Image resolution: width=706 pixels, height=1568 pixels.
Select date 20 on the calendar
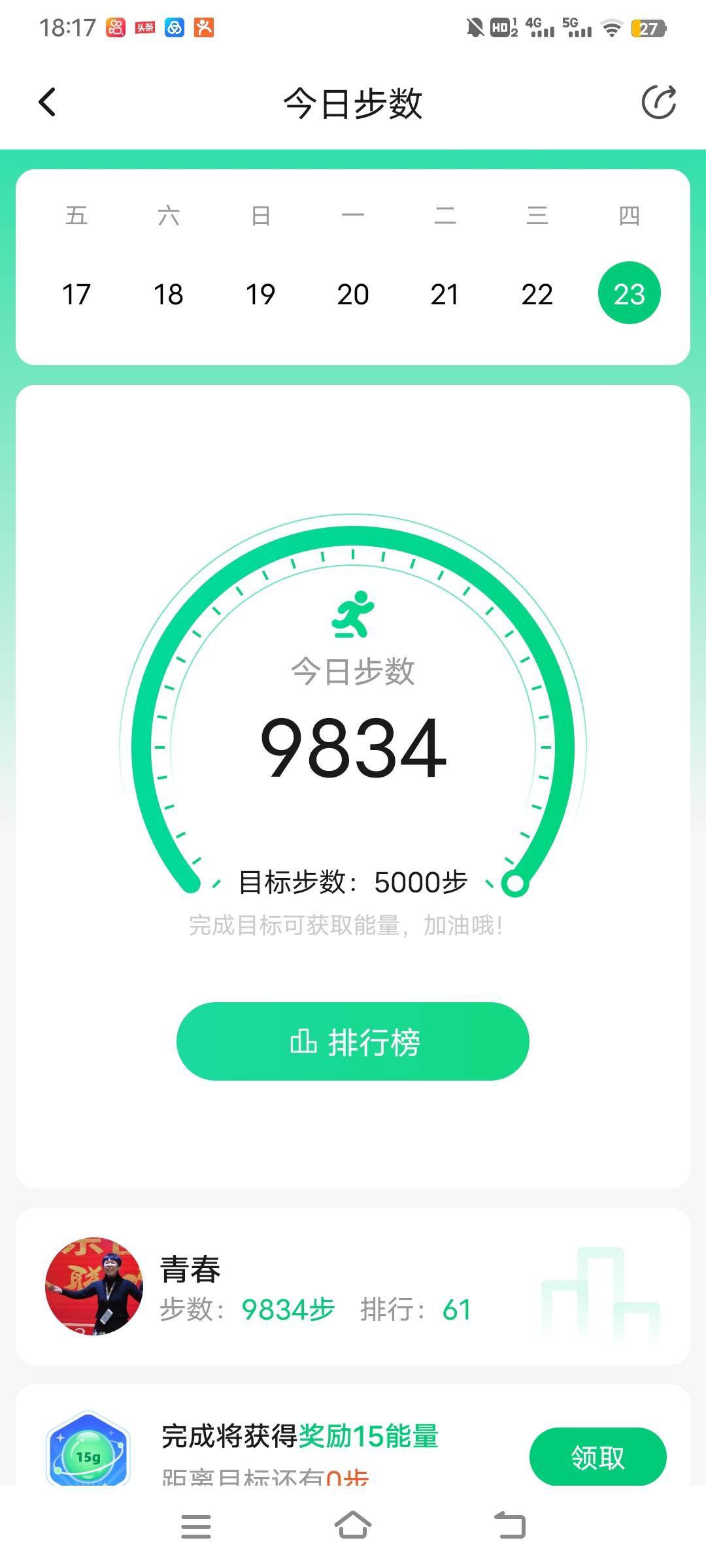pyautogui.click(x=353, y=294)
